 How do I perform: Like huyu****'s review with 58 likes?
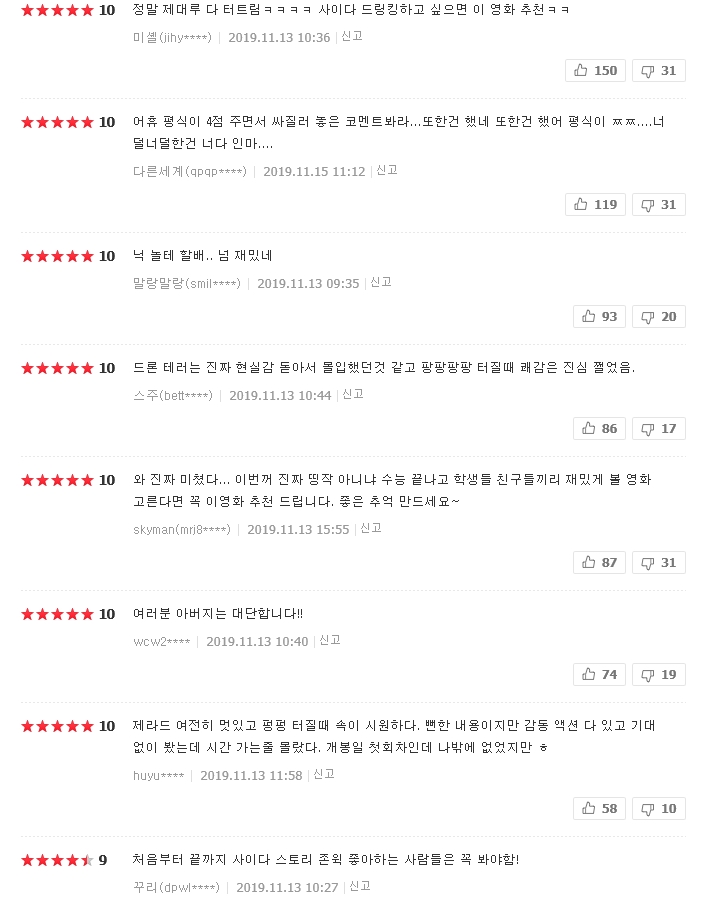click(x=599, y=808)
